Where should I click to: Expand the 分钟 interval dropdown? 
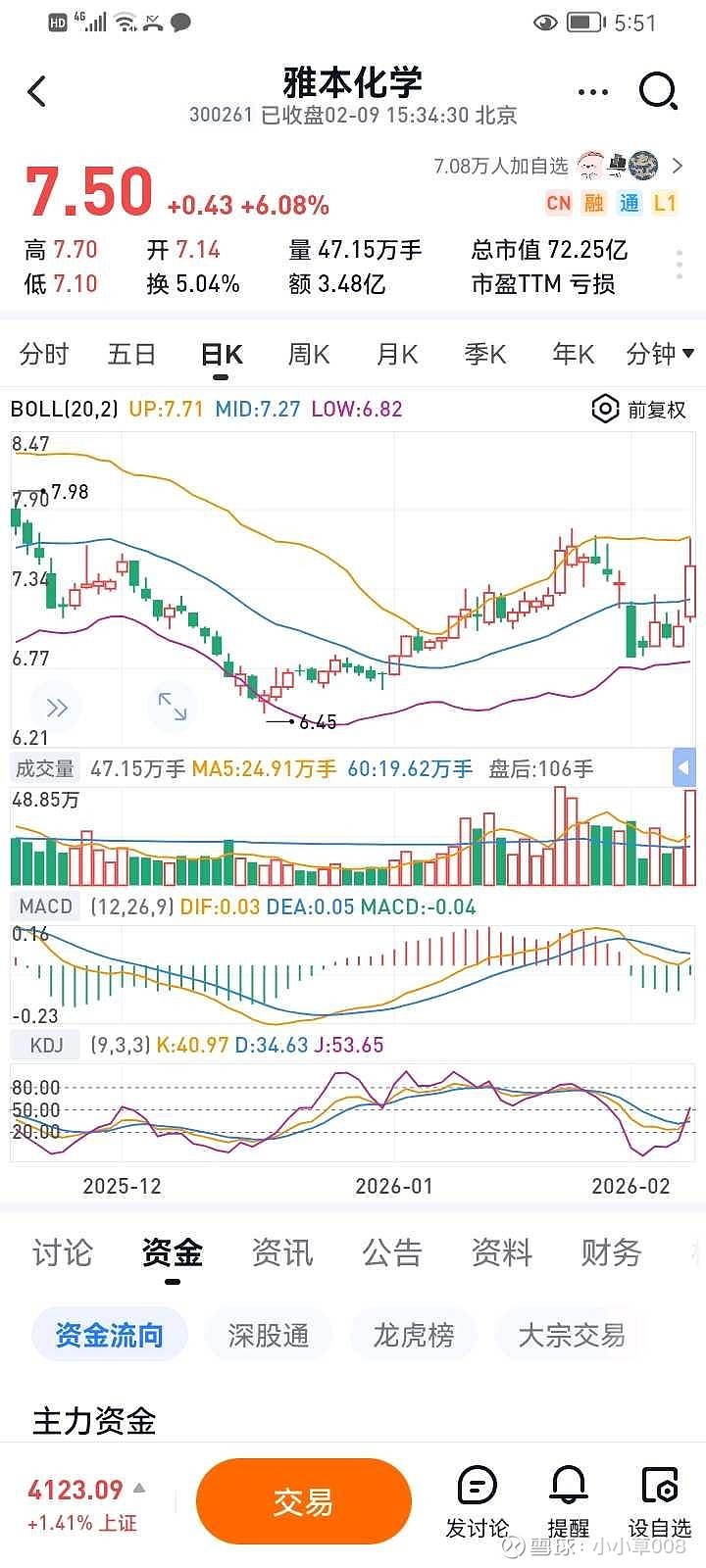[x=660, y=354]
